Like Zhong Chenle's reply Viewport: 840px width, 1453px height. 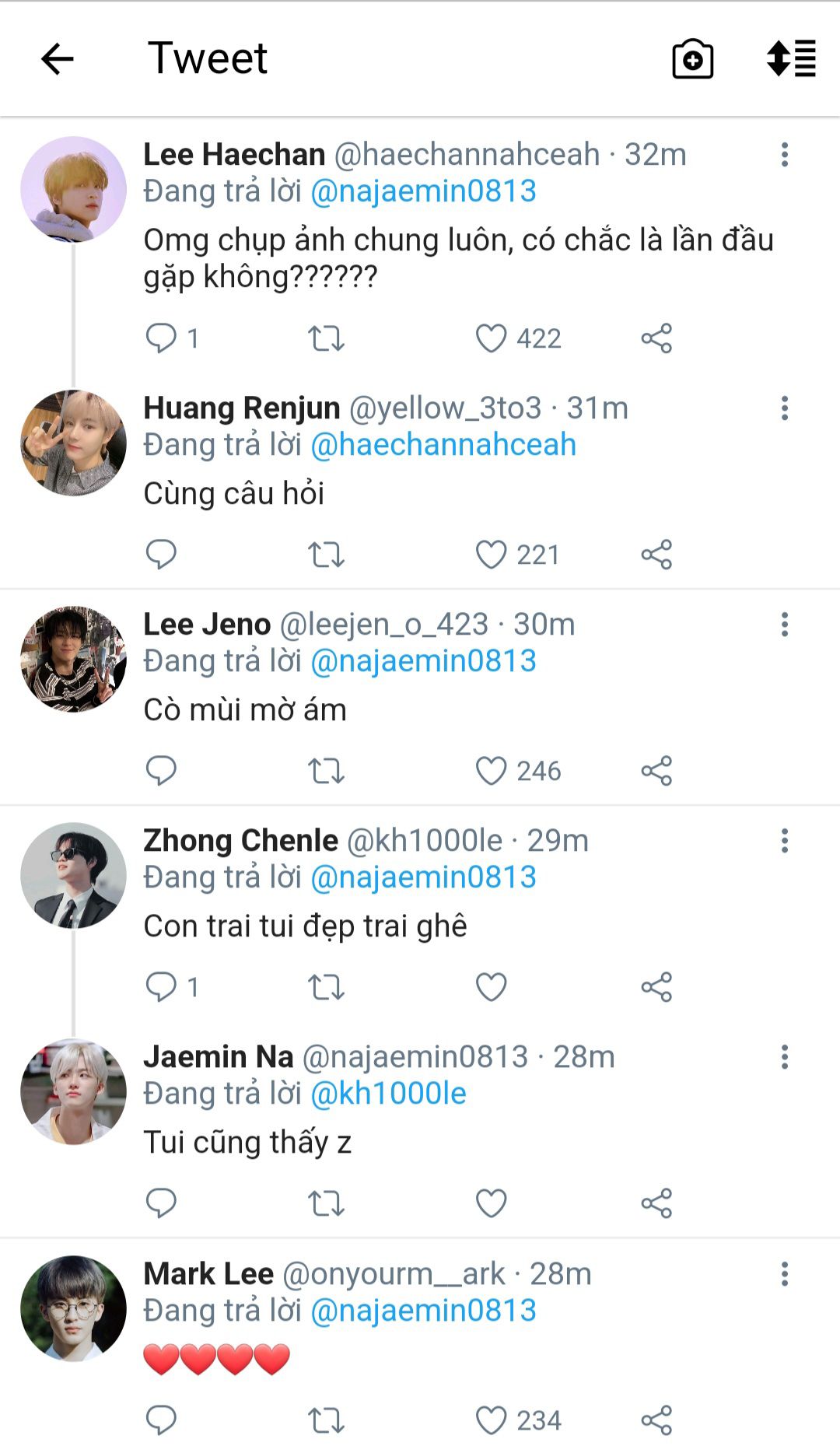tap(492, 987)
